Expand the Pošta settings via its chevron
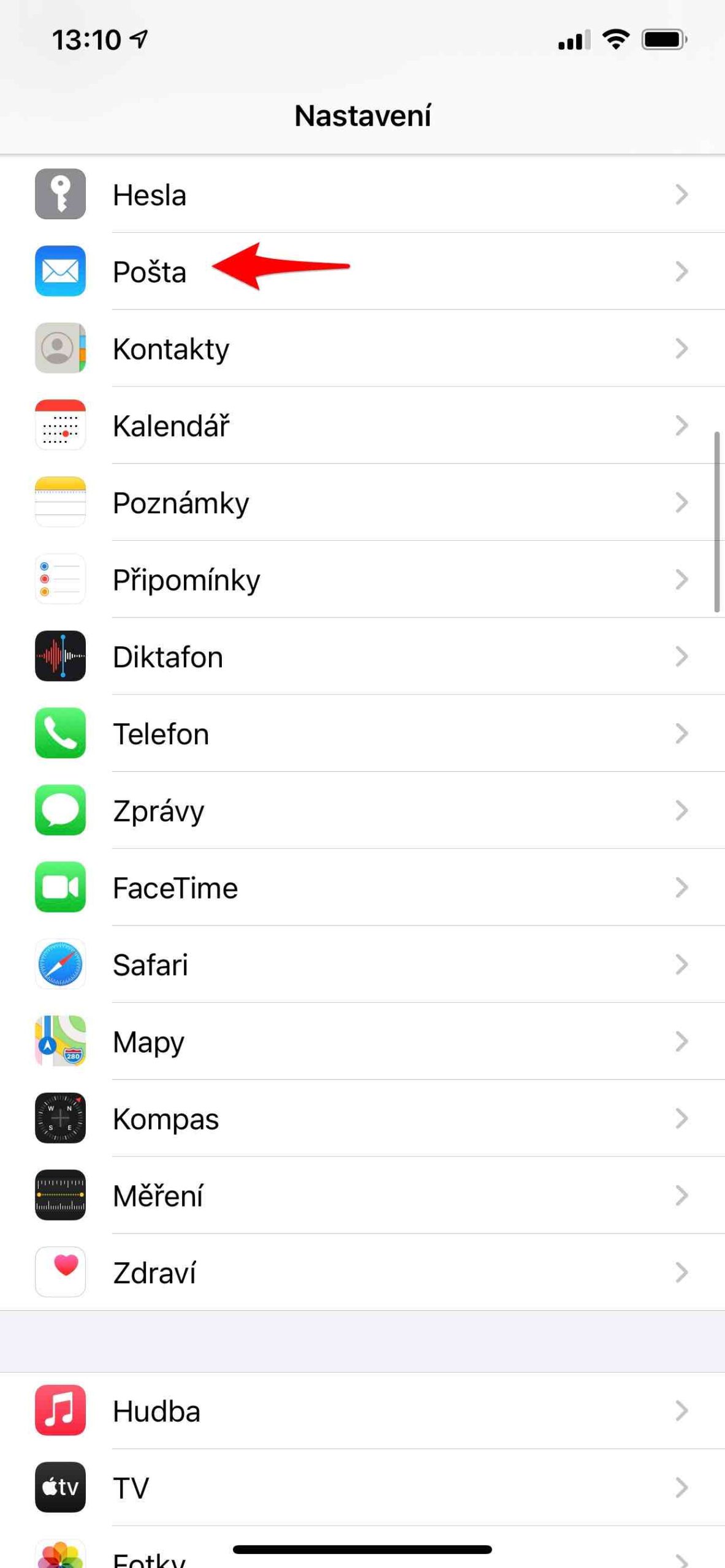This screenshot has height=1568, width=725. 681,271
